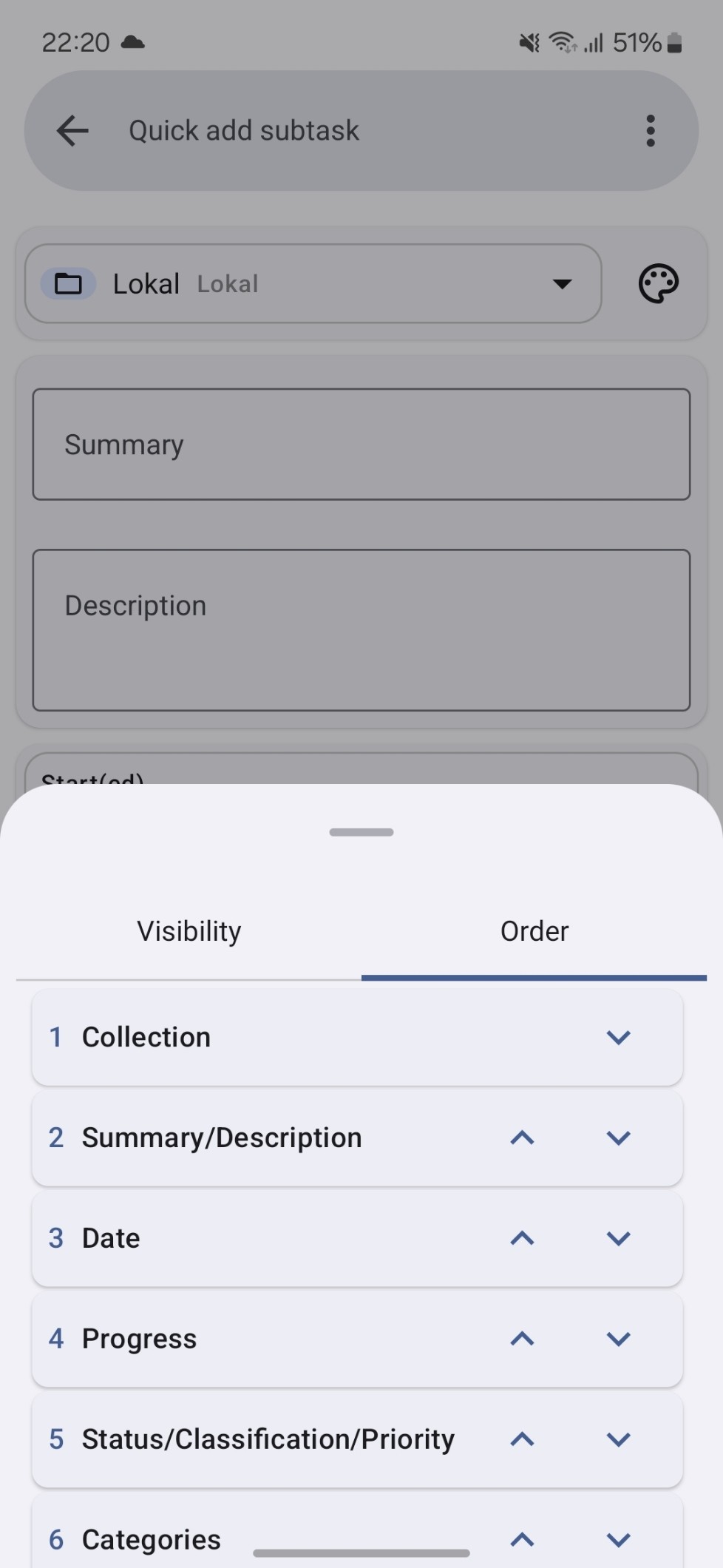723x1568 pixels.
Task: Move Categories up in the order
Action: [522, 1540]
